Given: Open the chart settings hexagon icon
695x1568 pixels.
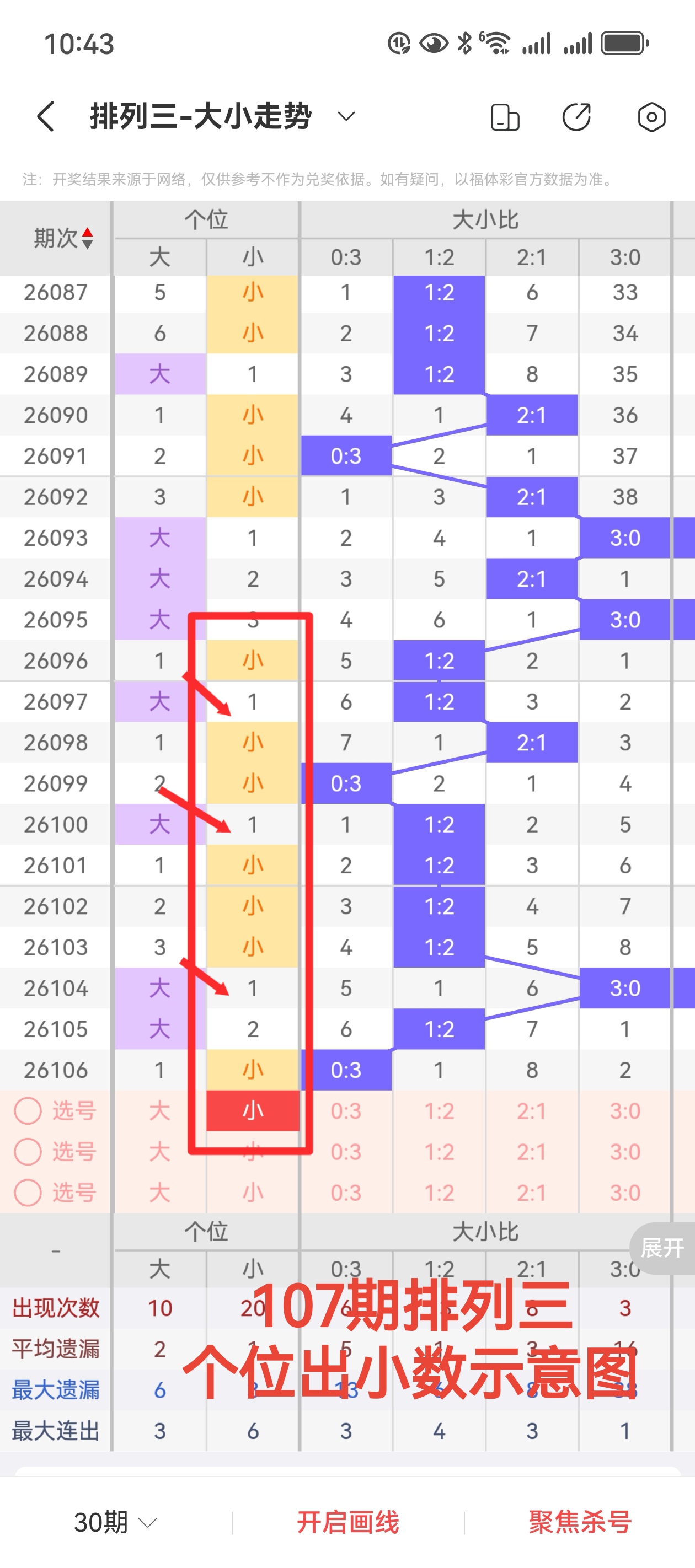Looking at the screenshot, I should (651, 117).
